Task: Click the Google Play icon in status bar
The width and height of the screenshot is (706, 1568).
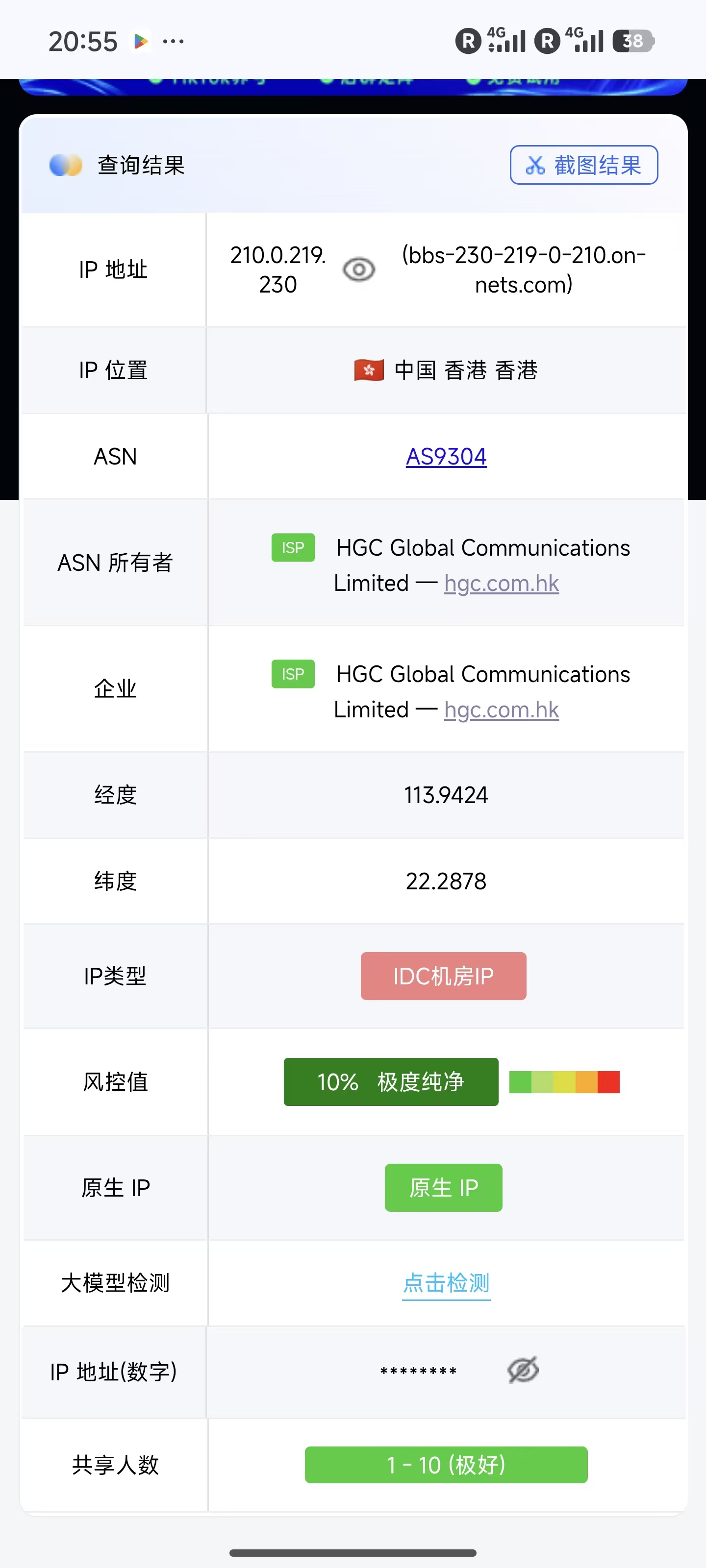Action: point(142,41)
